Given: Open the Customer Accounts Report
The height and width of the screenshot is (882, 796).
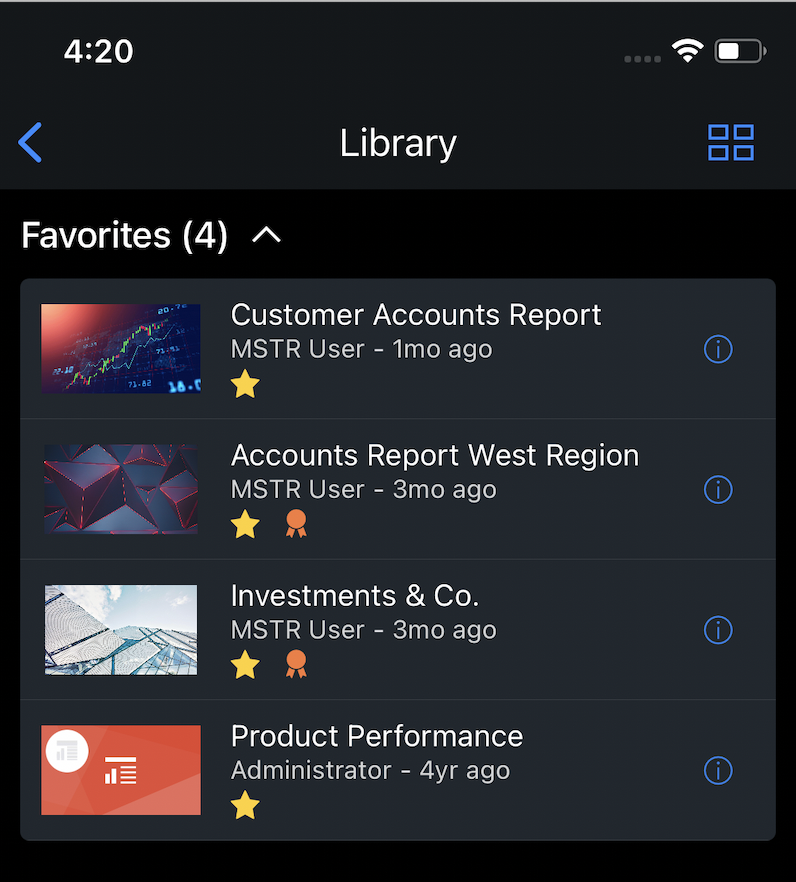Looking at the screenshot, I should pyautogui.click(x=416, y=314).
